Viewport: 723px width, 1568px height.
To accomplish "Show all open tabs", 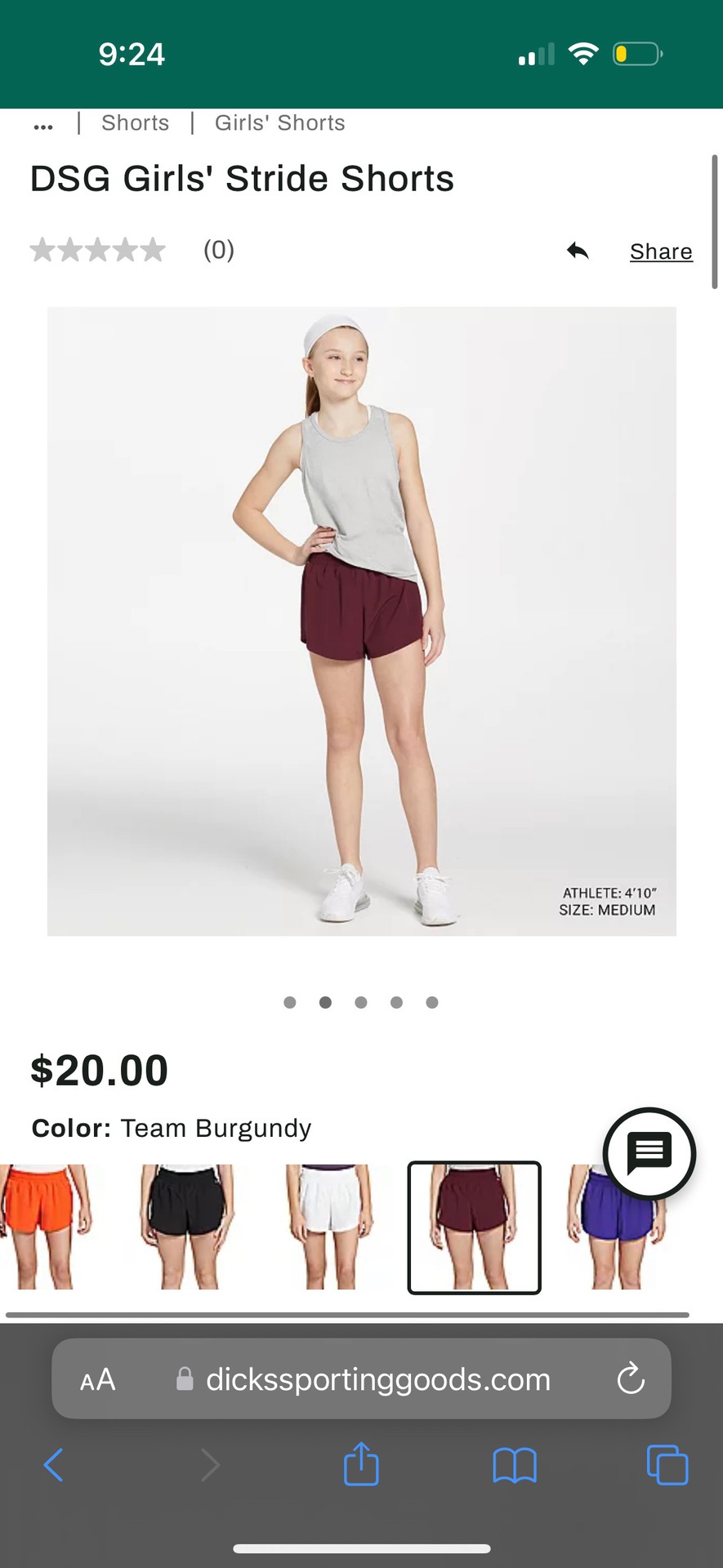I will pyautogui.click(x=667, y=1465).
